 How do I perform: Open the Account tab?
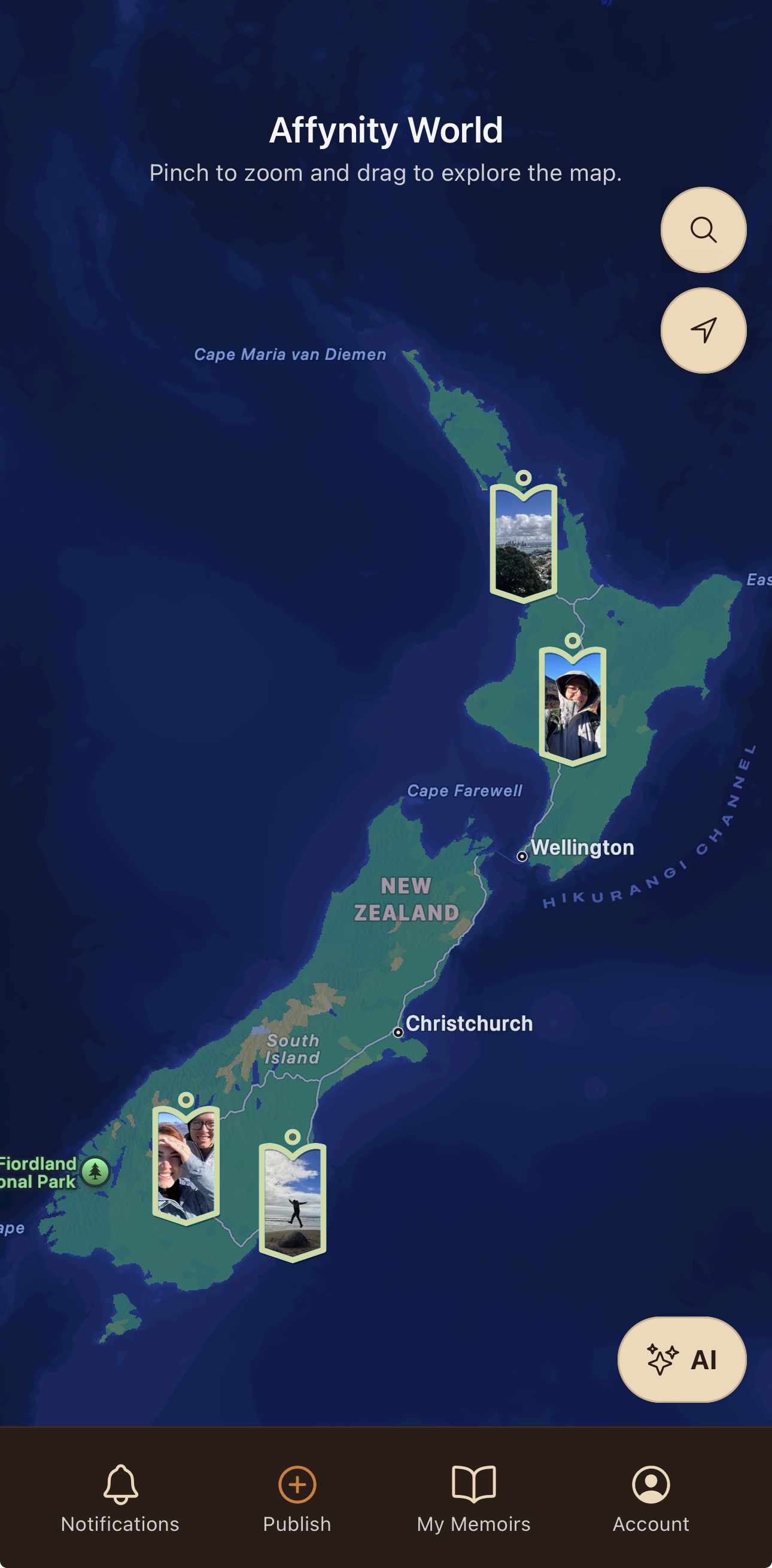(651, 1498)
